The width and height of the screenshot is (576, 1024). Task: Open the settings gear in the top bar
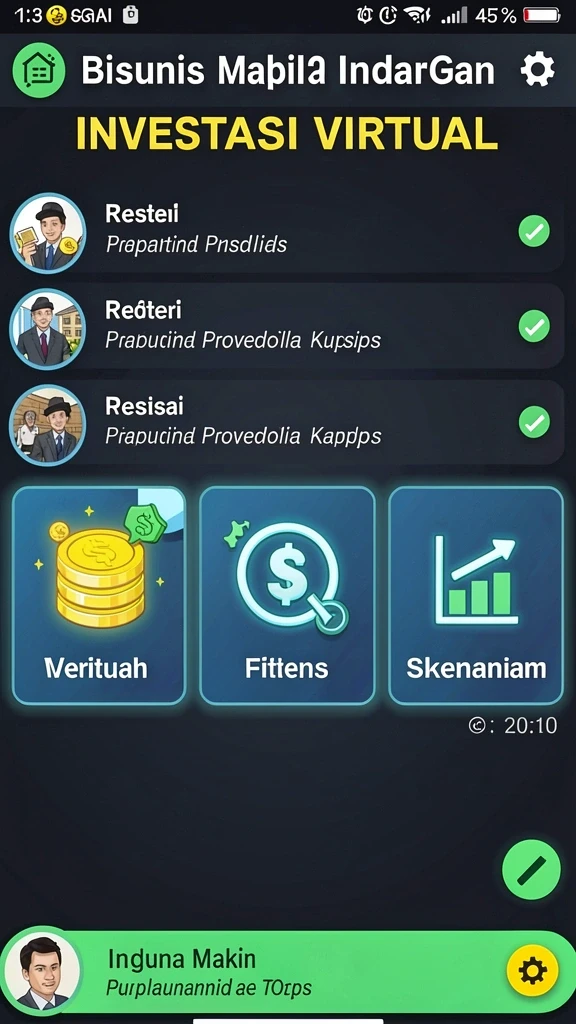pyautogui.click(x=537, y=70)
